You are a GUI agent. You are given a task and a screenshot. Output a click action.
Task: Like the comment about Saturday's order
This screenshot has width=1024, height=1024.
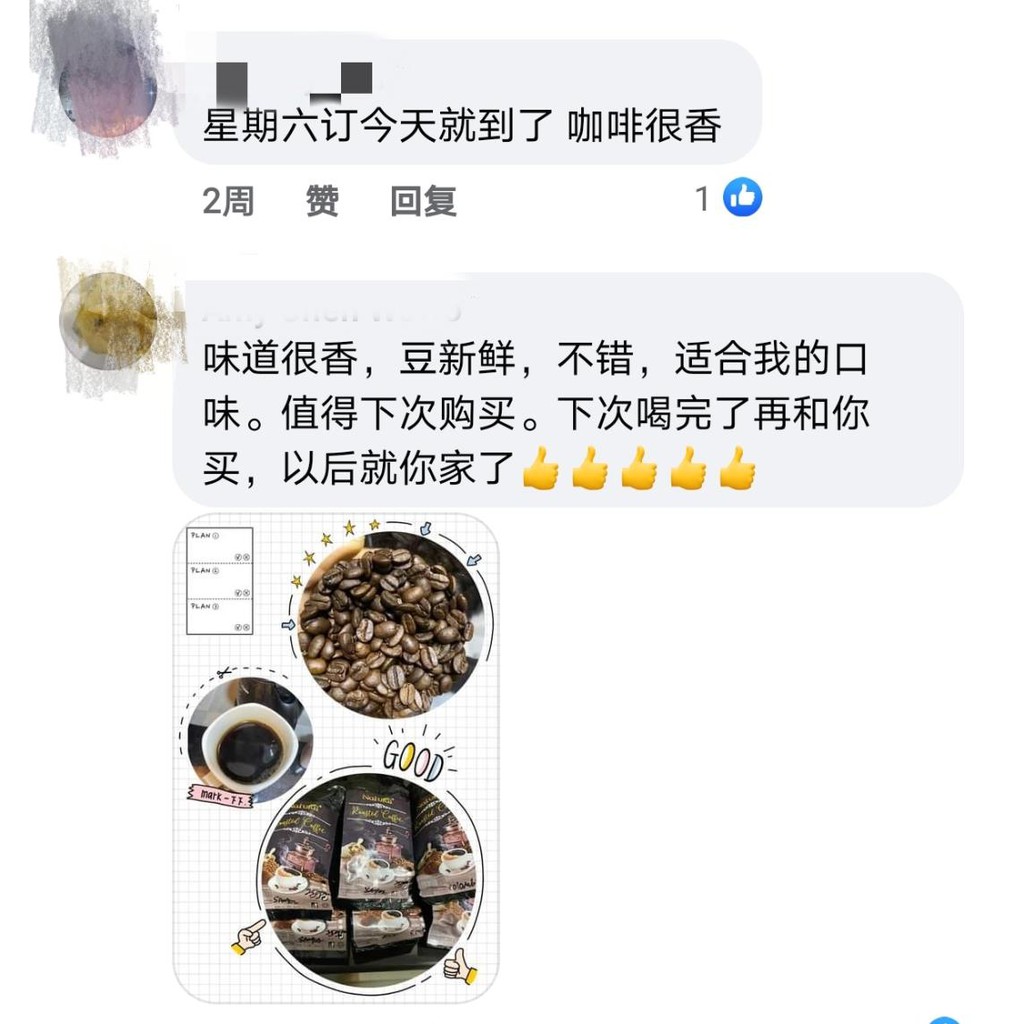pyautogui.click(x=322, y=202)
